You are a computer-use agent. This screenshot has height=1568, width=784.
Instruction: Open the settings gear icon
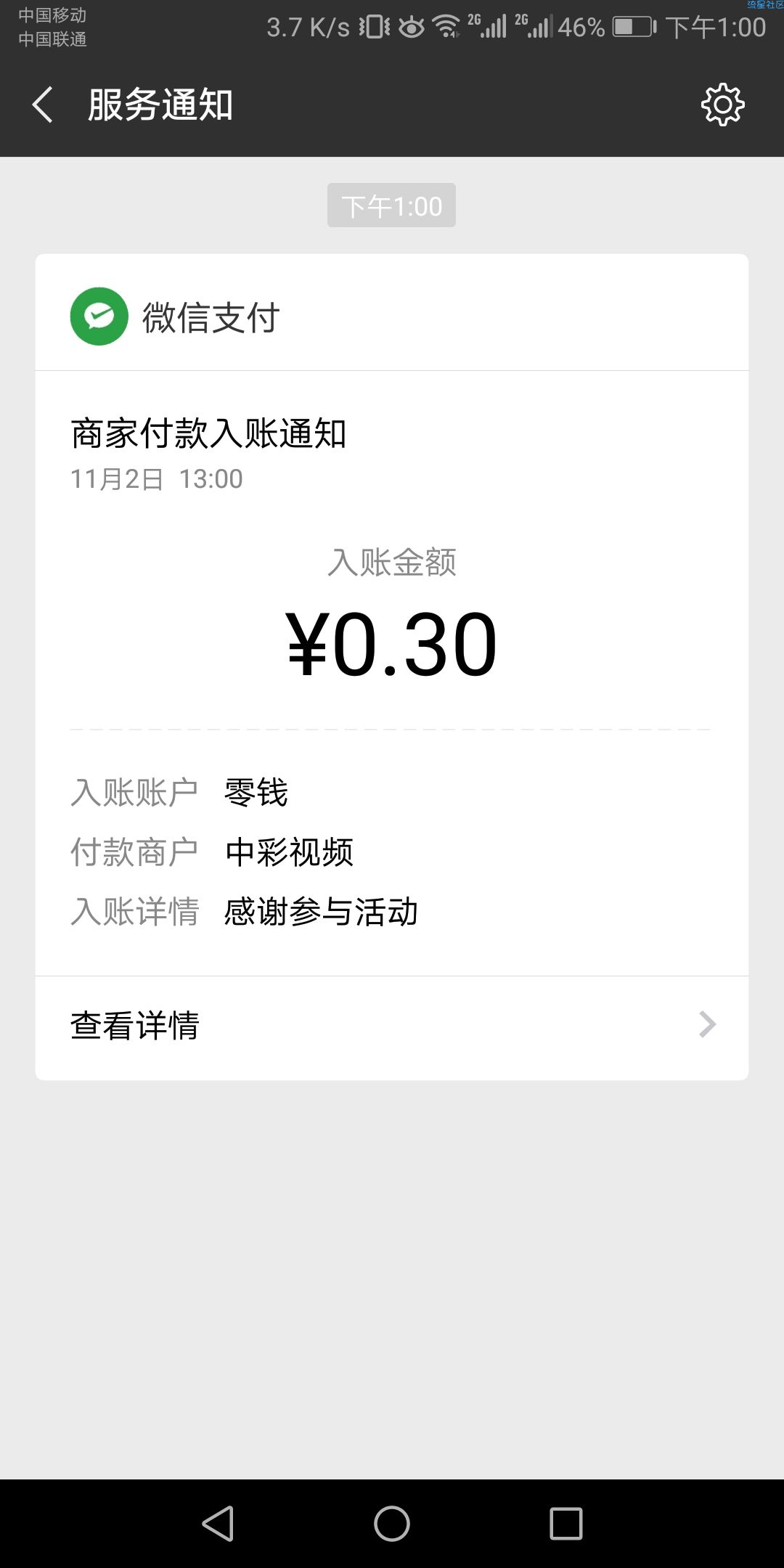[x=722, y=105]
